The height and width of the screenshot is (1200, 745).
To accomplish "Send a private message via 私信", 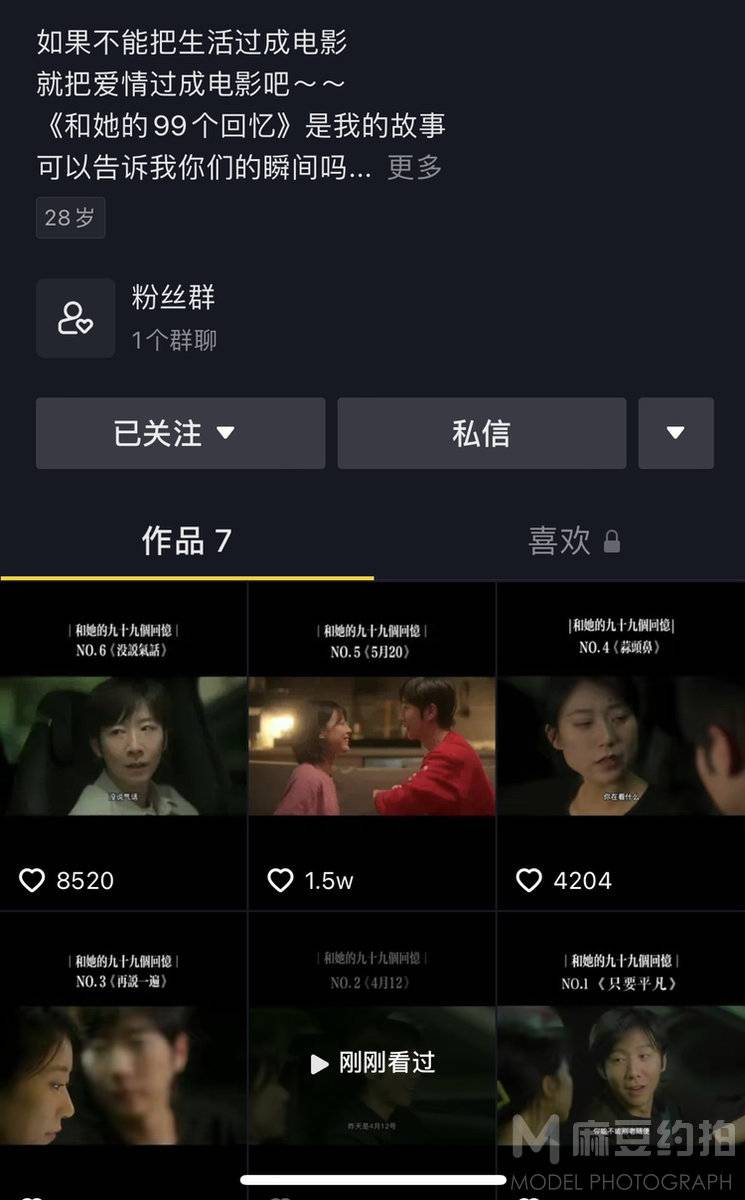I will [x=482, y=433].
